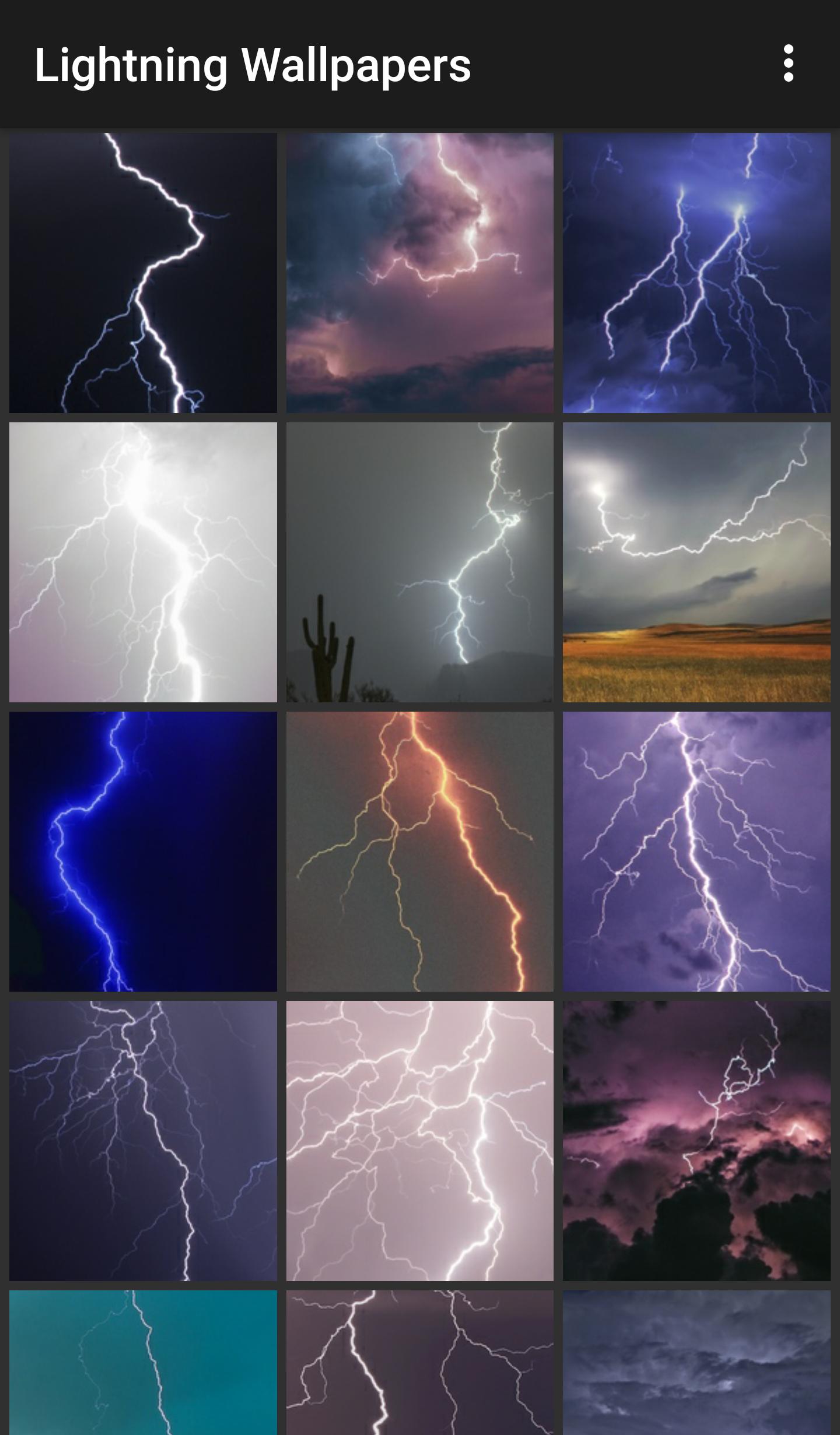
Task: Select the orange lightning bolt wallpaper
Action: [419, 852]
